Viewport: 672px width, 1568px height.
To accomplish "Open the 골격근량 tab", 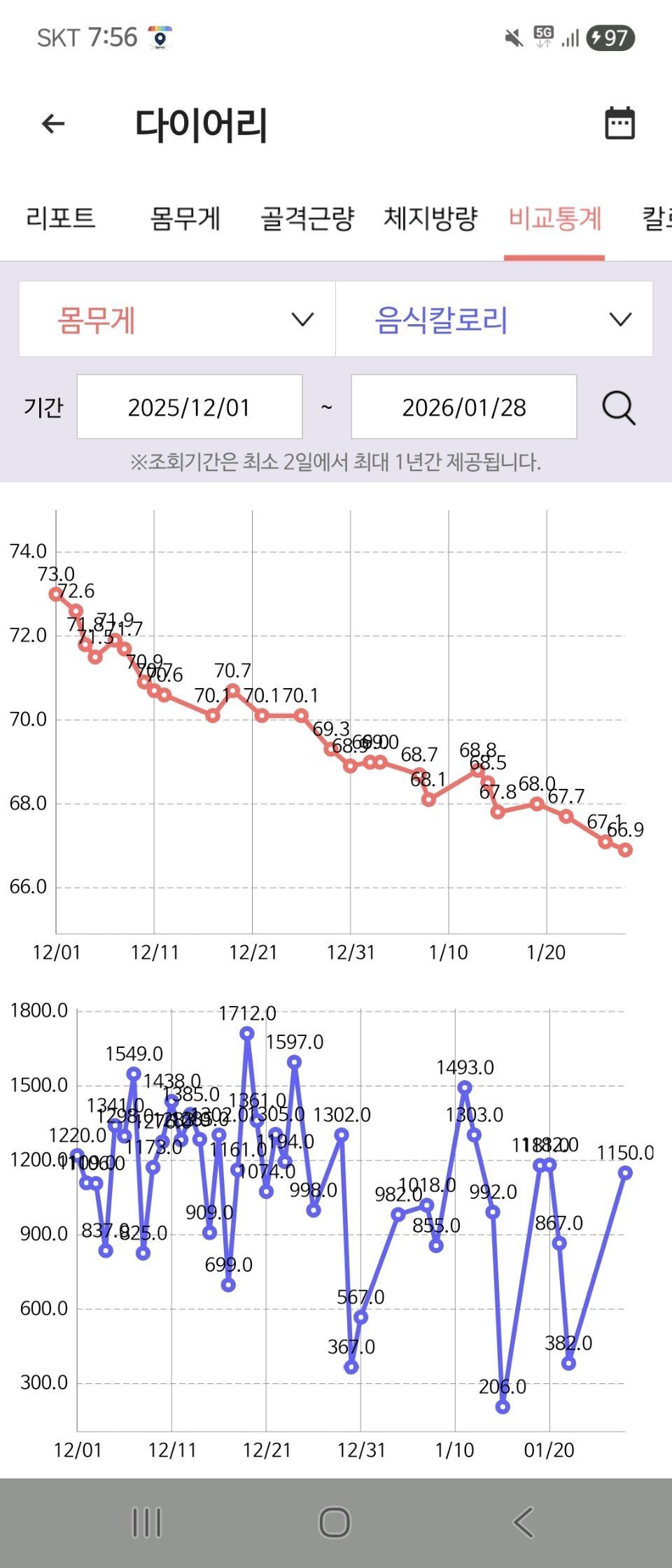I will click(x=307, y=218).
